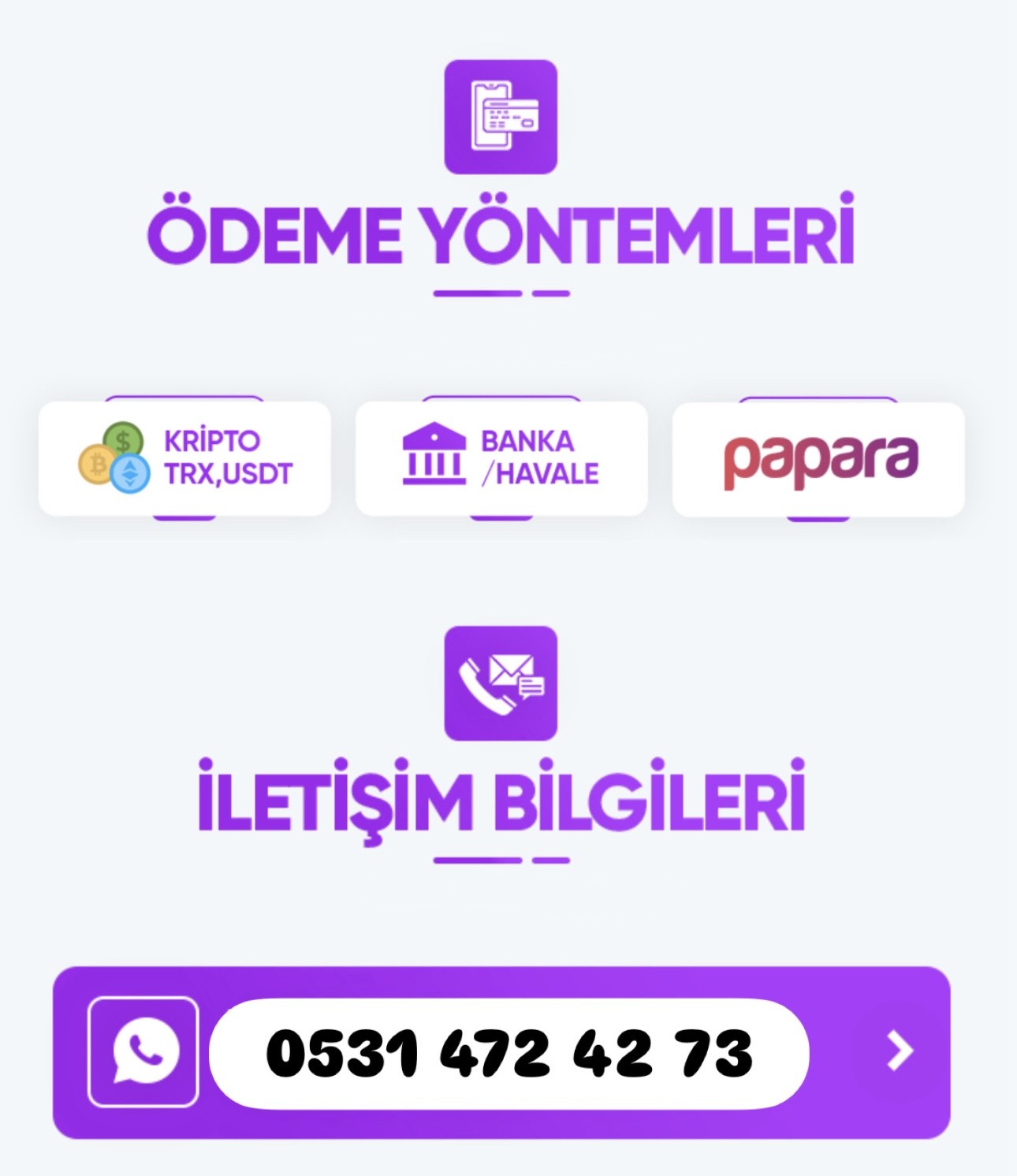Tap the arrow on the WhatsApp bar

click(x=899, y=1051)
